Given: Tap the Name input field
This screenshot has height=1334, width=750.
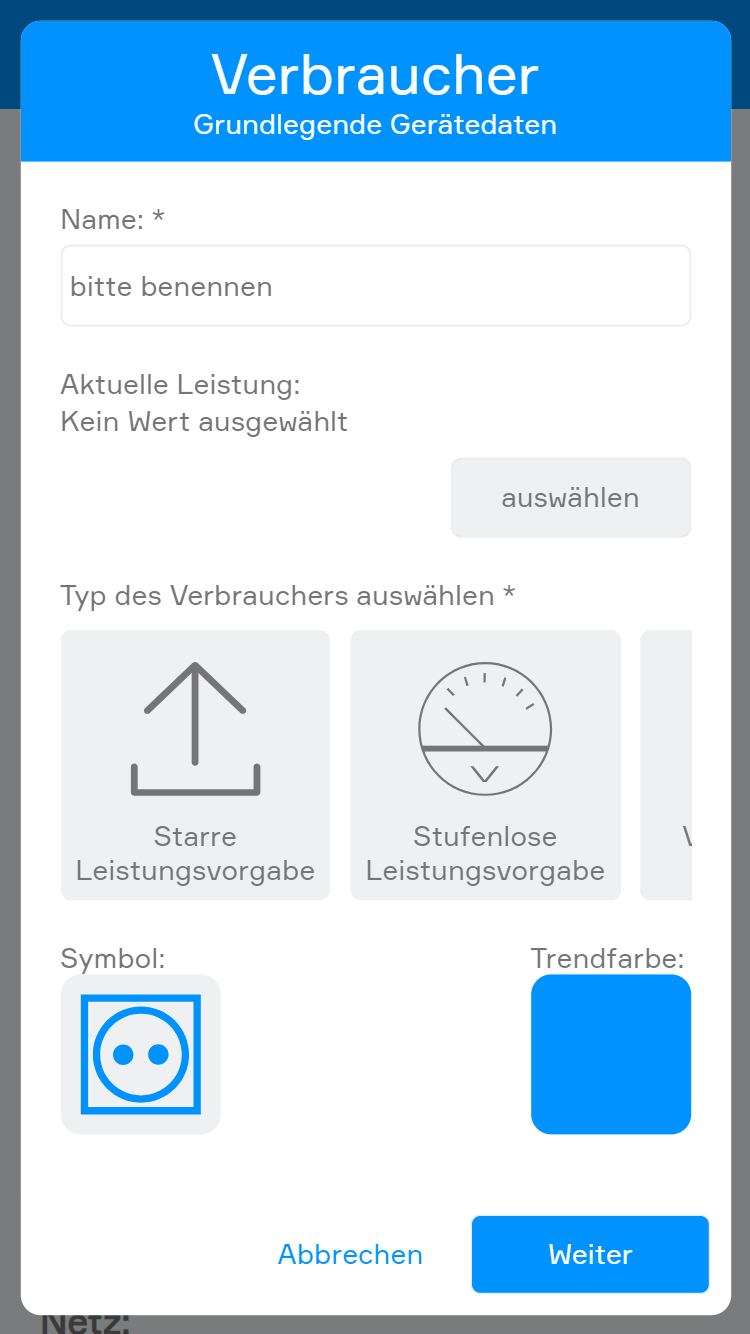Looking at the screenshot, I should point(375,286).
